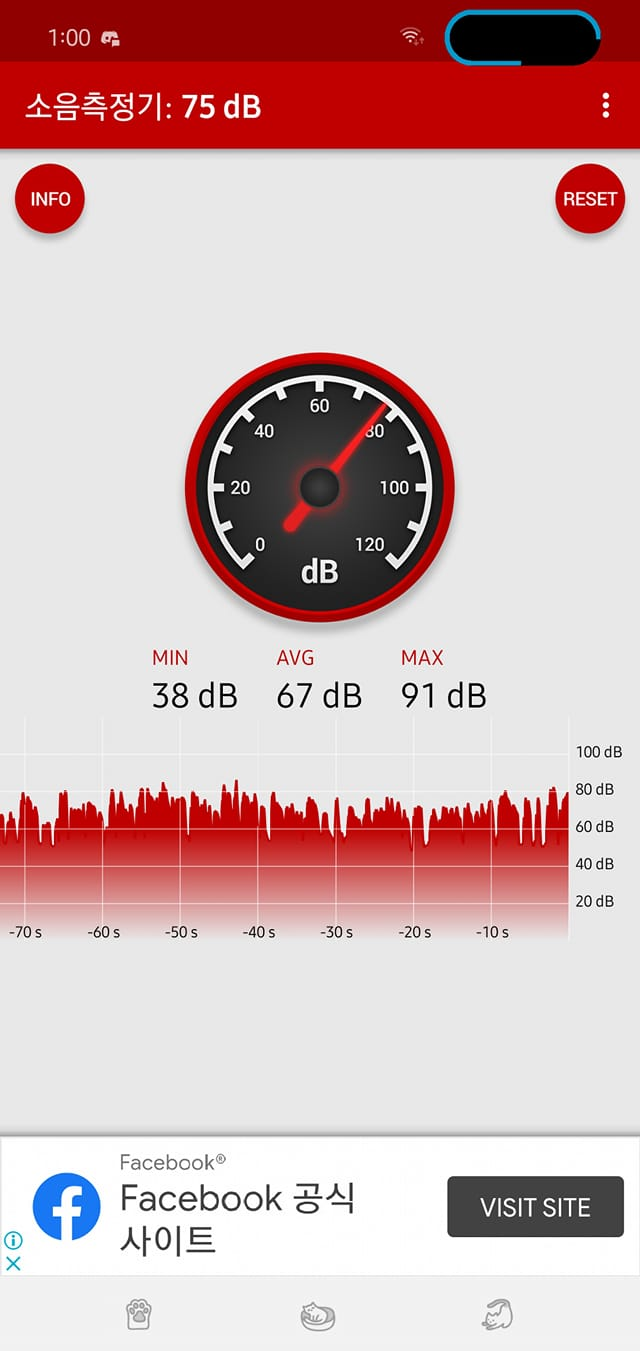The width and height of the screenshot is (640, 1351).
Task: Reset the sound measurements
Action: coord(590,199)
